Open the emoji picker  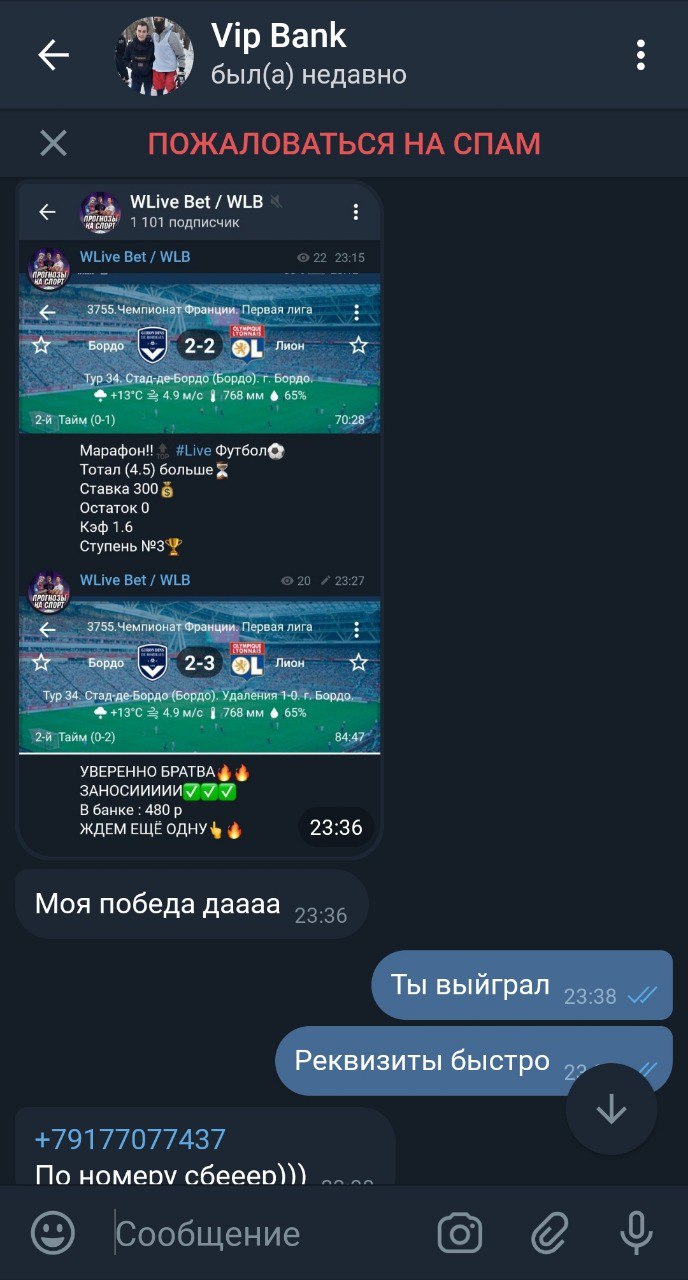[53, 1233]
